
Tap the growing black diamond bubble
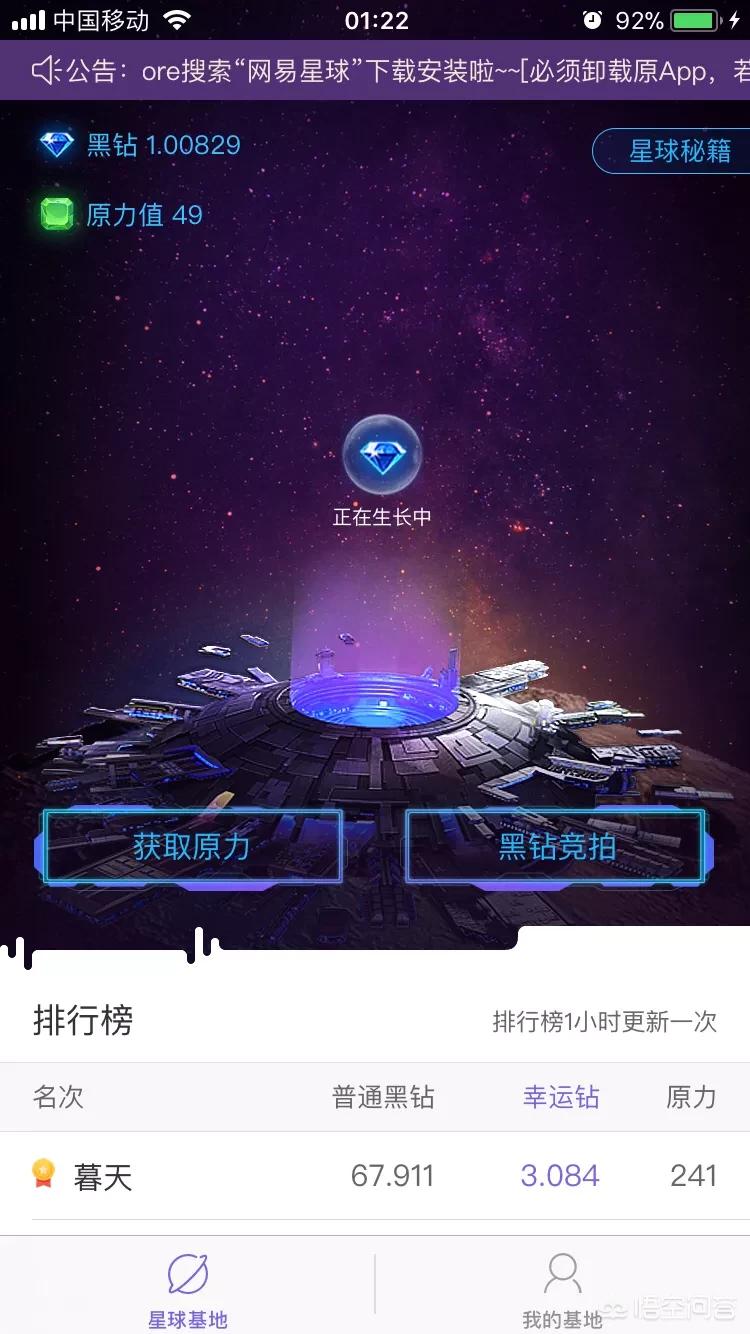click(381, 457)
